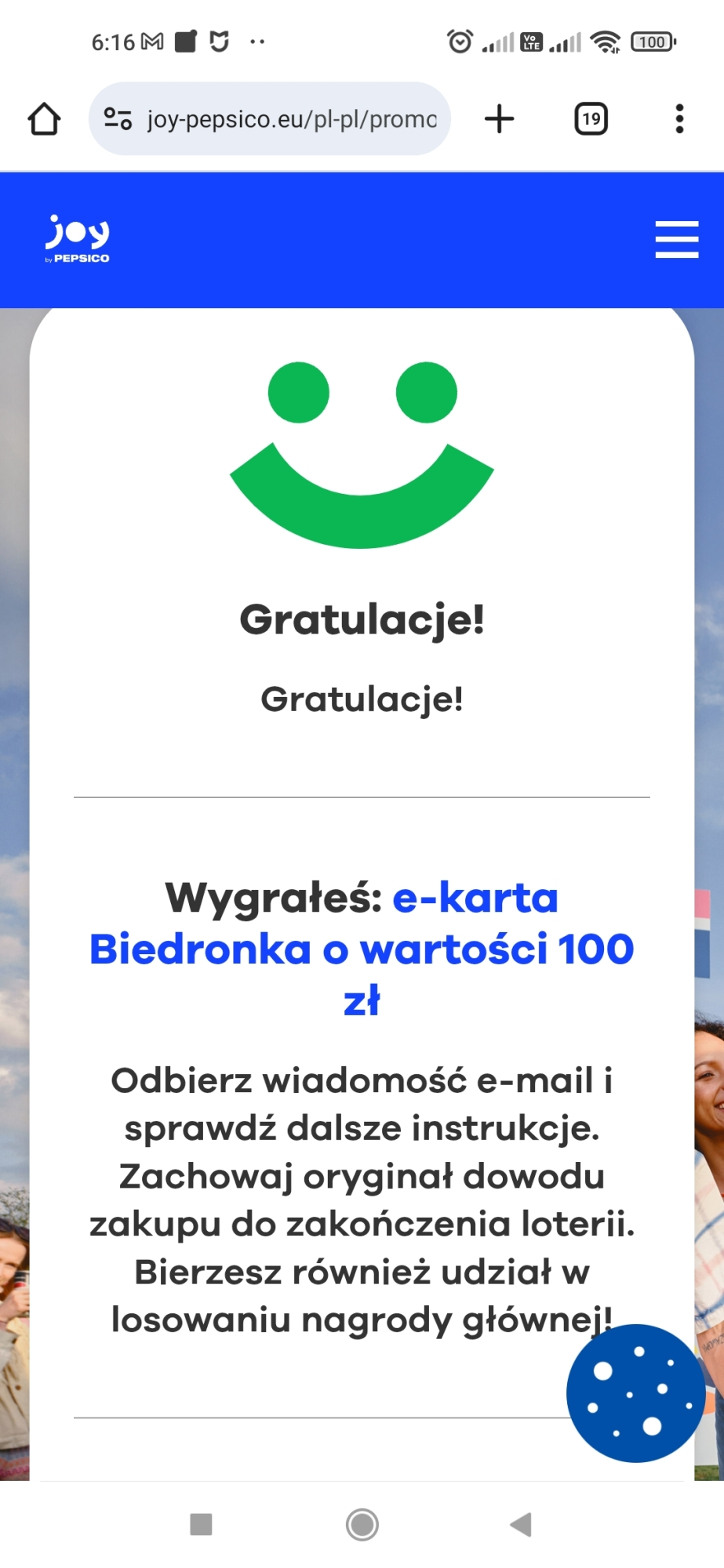Open the site hamburger menu

pos(676,239)
